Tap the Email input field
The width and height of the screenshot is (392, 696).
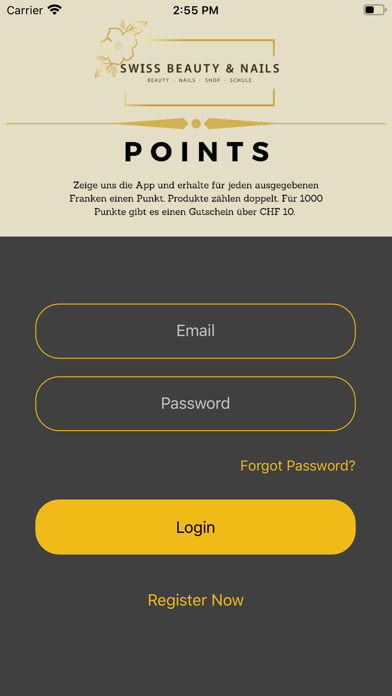click(195, 331)
